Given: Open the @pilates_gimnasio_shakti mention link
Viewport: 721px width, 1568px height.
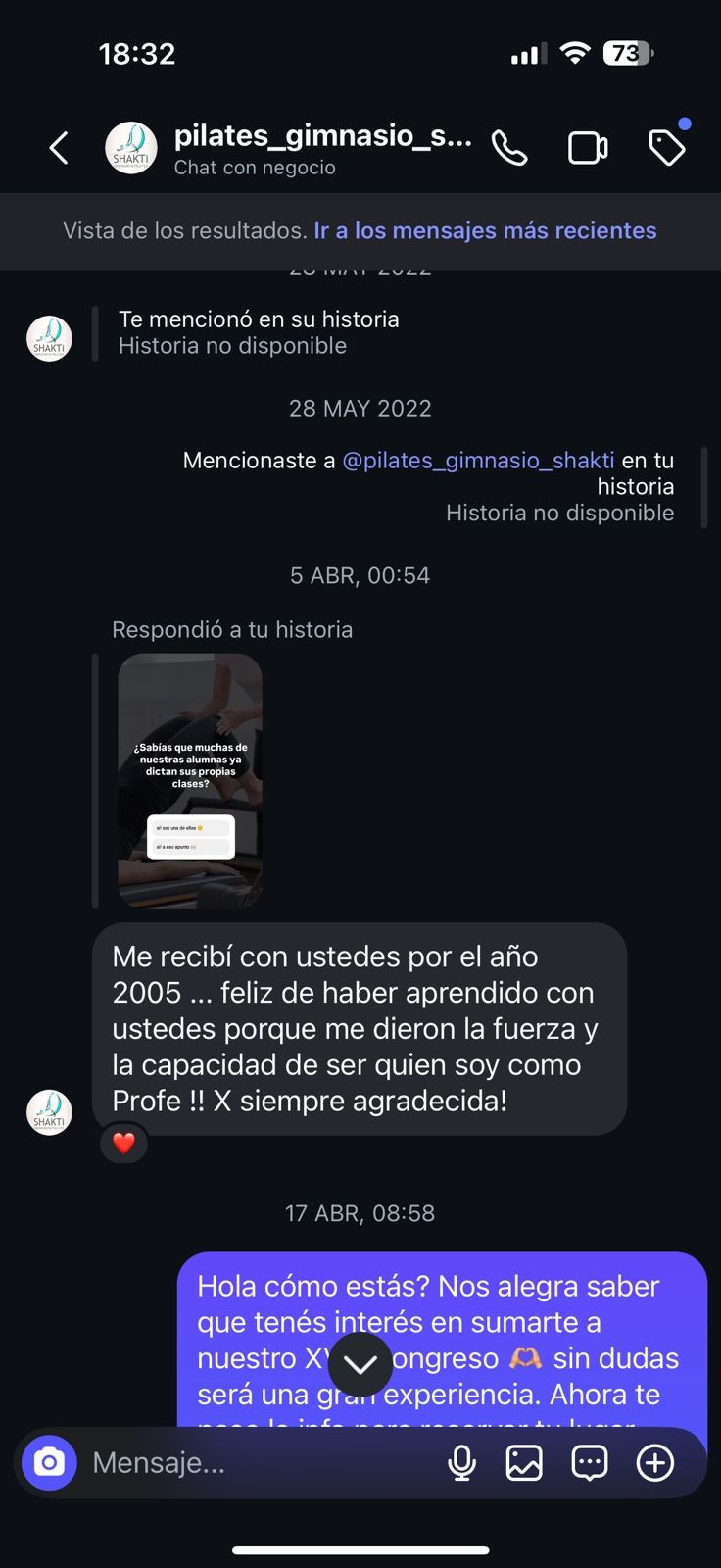Looking at the screenshot, I should [x=478, y=461].
